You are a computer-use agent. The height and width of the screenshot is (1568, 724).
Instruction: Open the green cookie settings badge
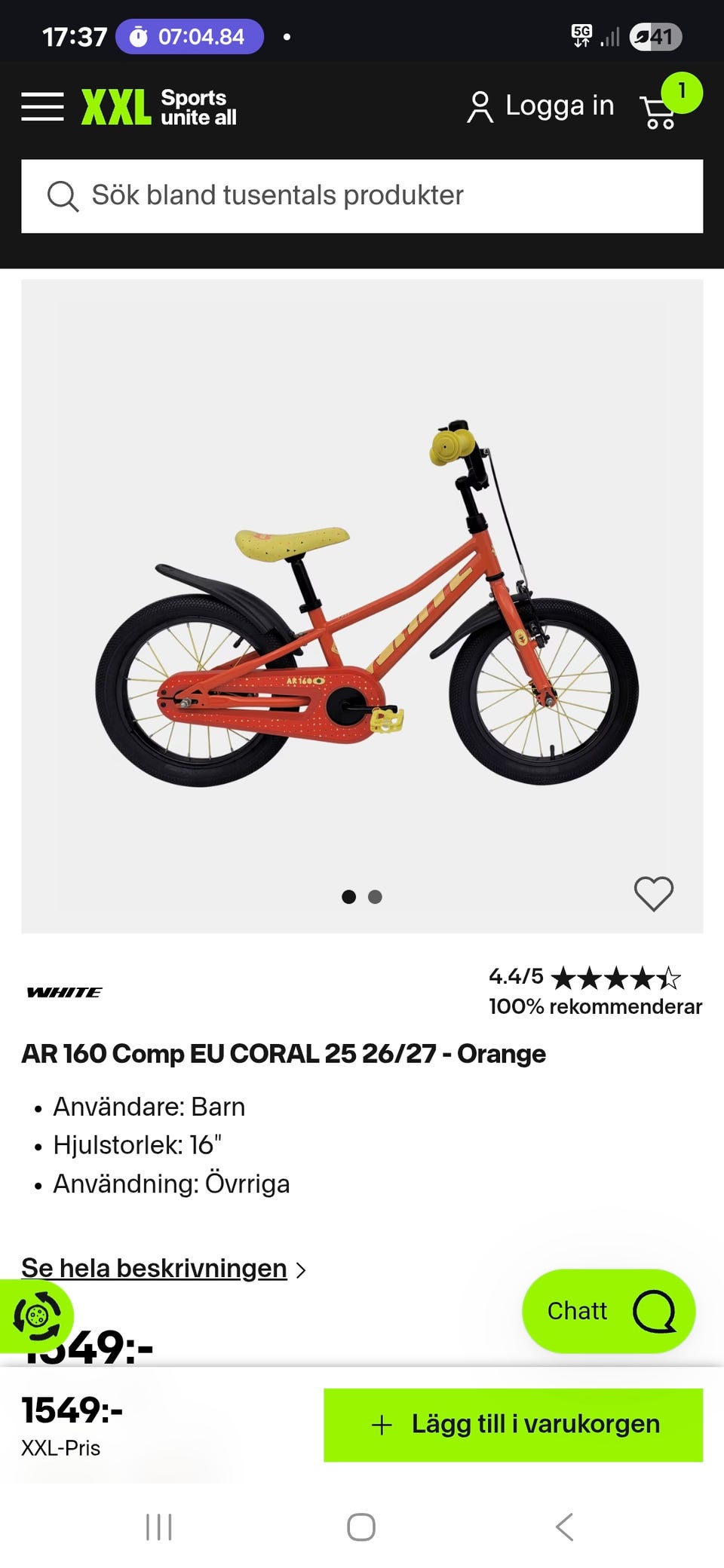click(35, 1316)
